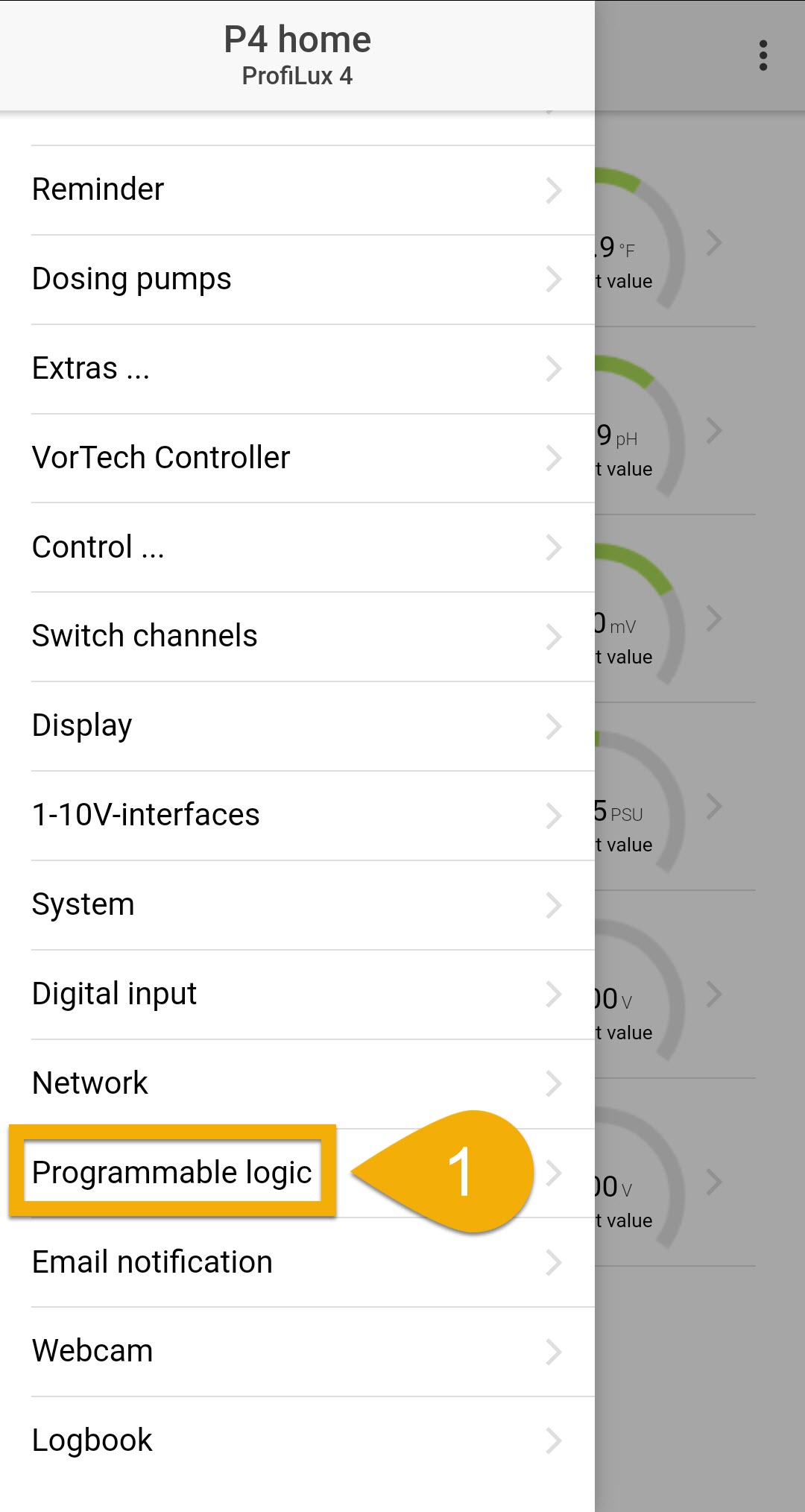This screenshot has height=1512, width=805.
Task: Open the three-dot overflow menu
Action: (x=763, y=56)
